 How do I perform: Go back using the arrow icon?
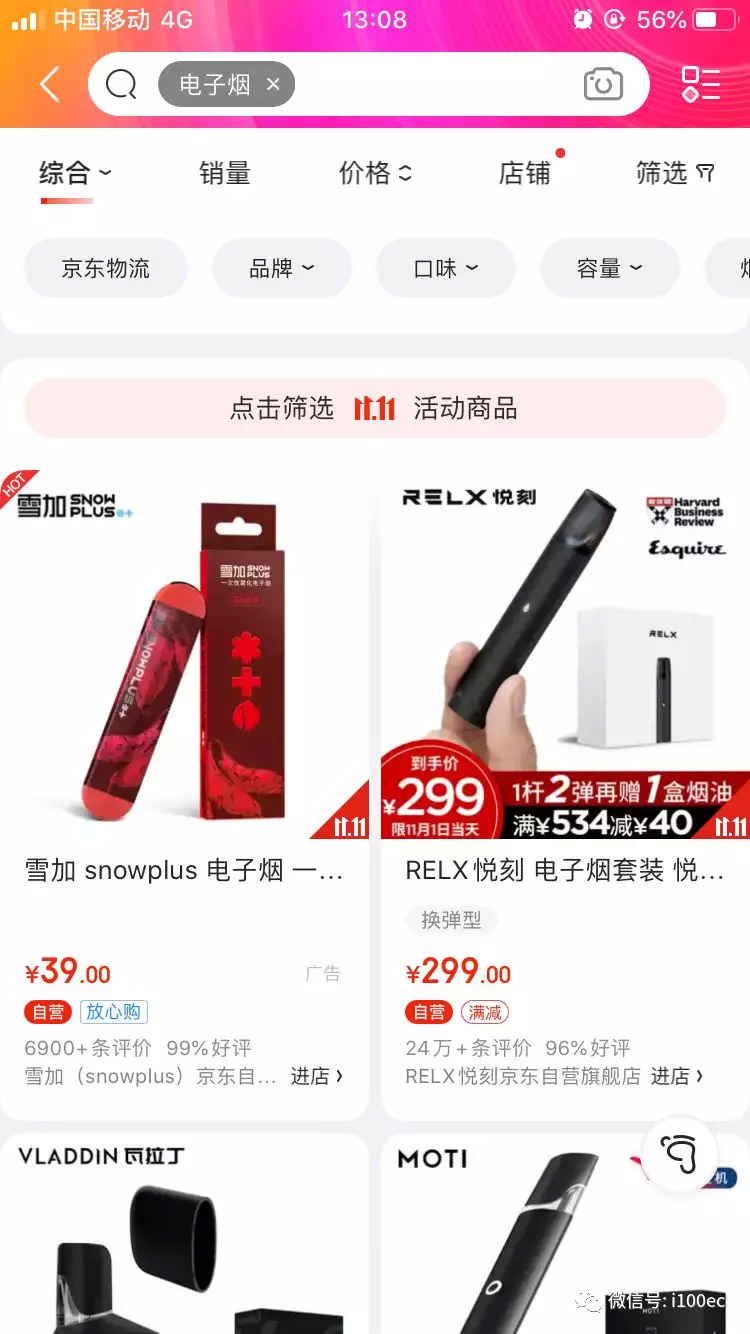coord(50,85)
